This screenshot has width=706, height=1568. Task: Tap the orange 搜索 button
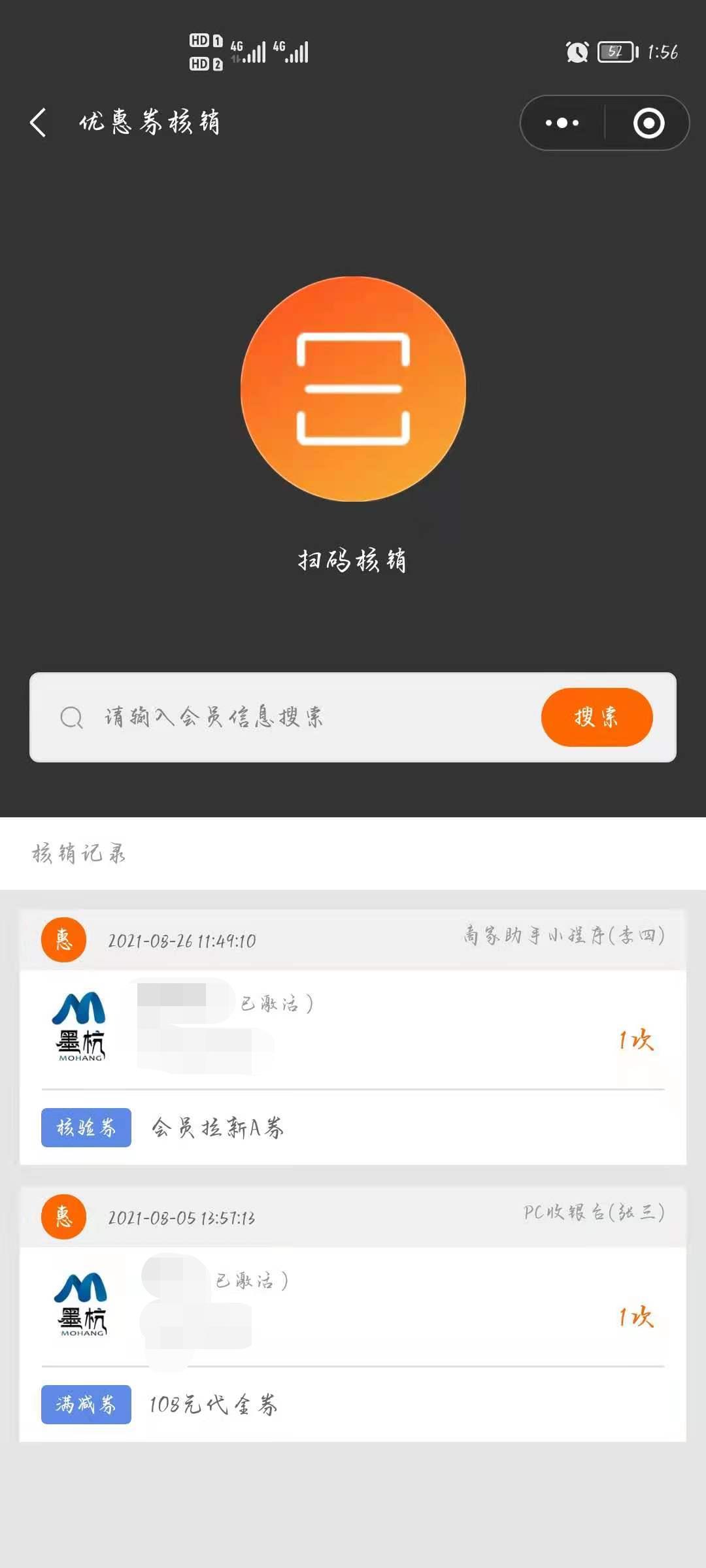pos(597,717)
